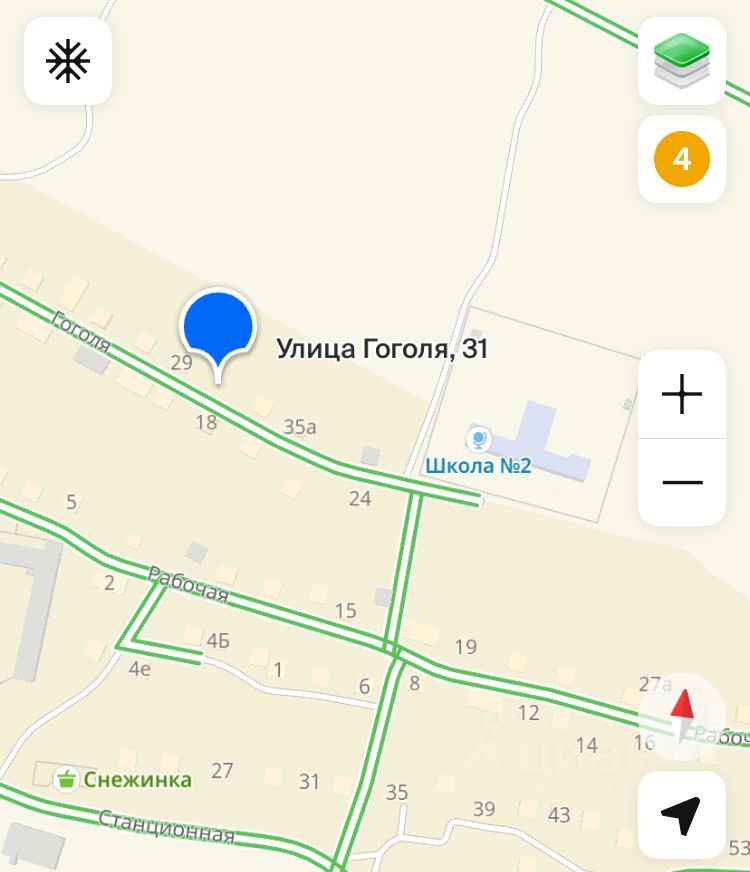Image resolution: width=750 pixels, height=872 pixels.
Task: Open the map layers selector
Action: (x=682, y=61)
